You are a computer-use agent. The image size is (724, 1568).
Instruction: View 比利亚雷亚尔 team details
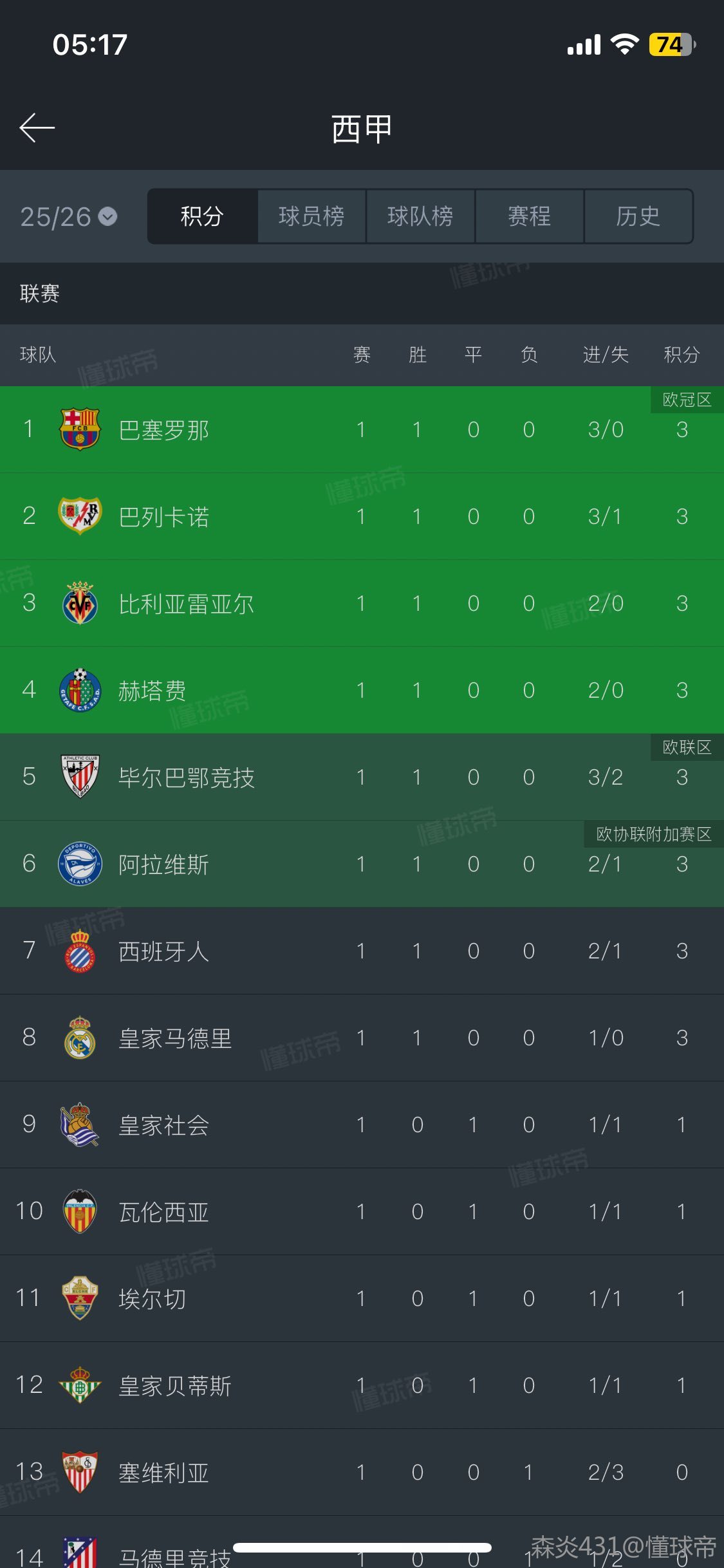pyautogui.click(x=362, y=603)
